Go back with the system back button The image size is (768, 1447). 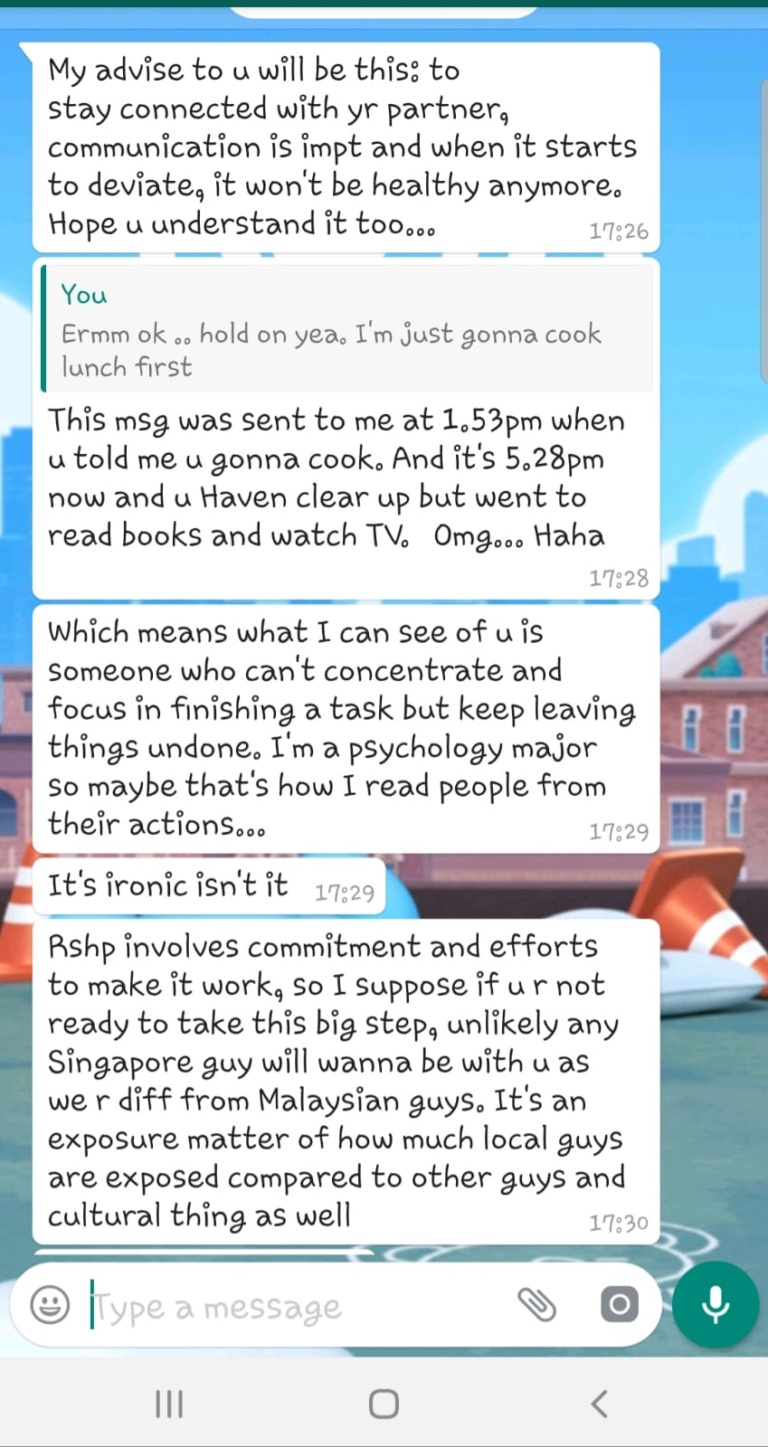click(599, 1404)
